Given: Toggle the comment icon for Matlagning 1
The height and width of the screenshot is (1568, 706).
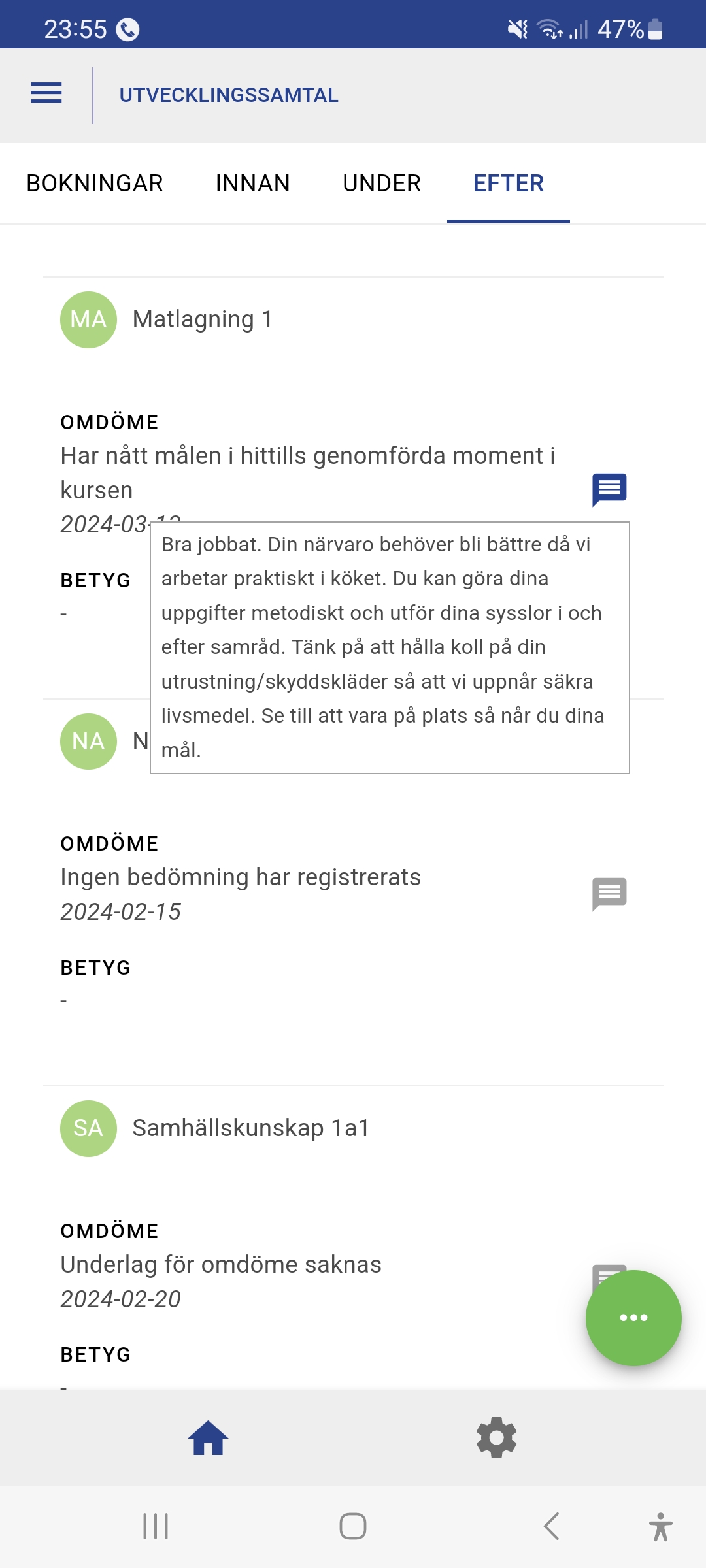Looking at the screenshot, I should [x=609, y=489].
